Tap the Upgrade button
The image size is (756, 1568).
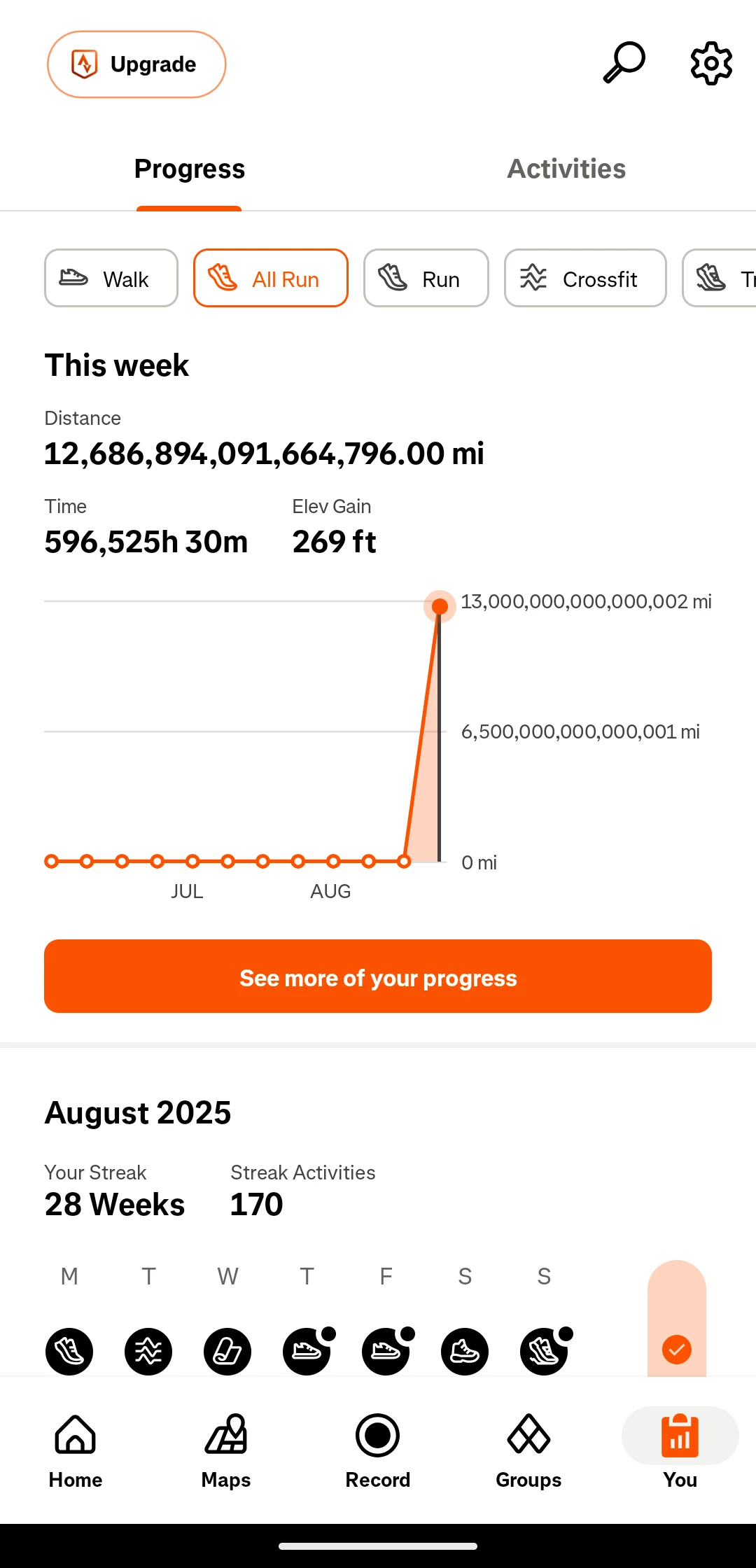136,64
